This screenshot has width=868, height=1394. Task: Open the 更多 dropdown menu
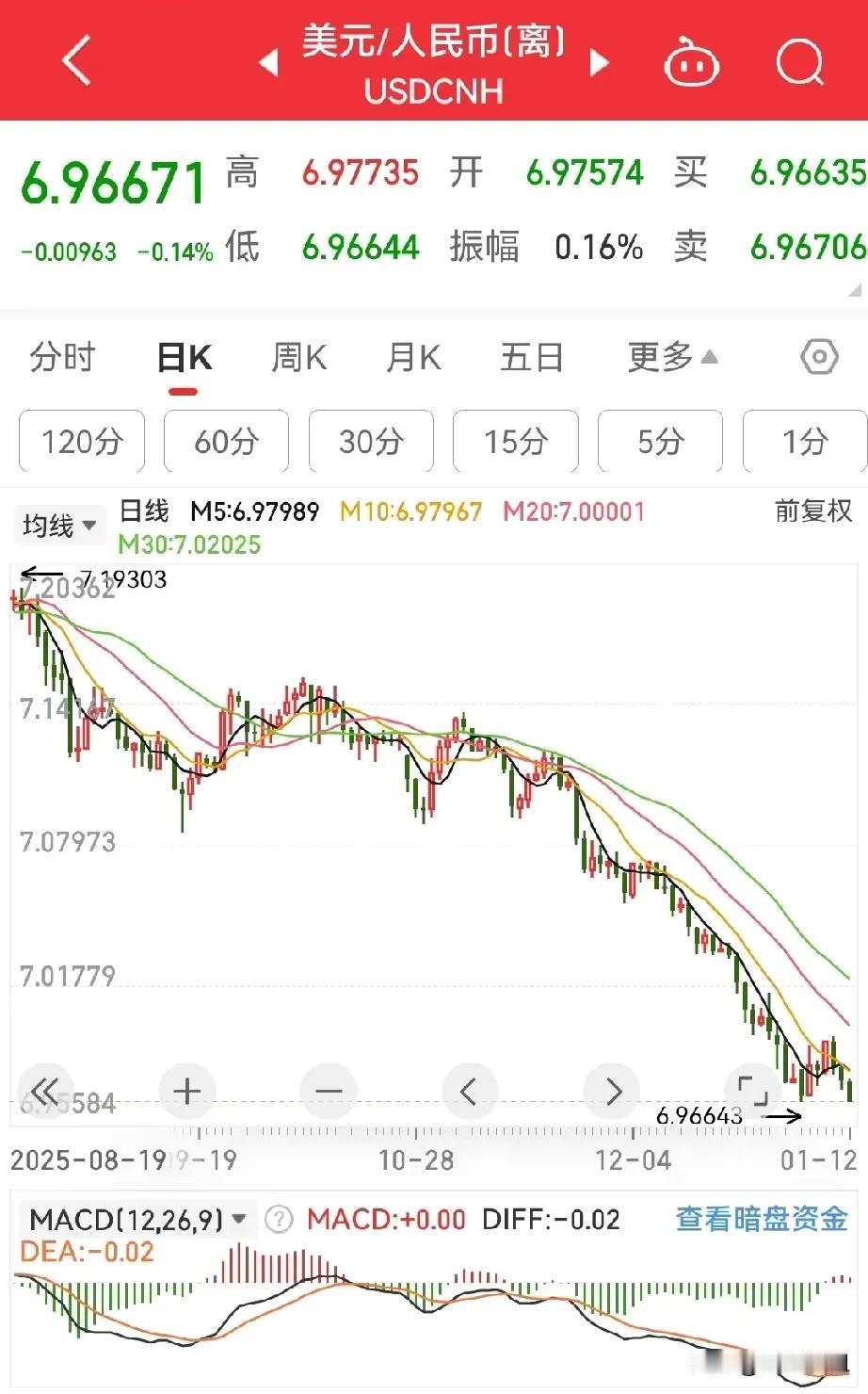coord(670,357)
